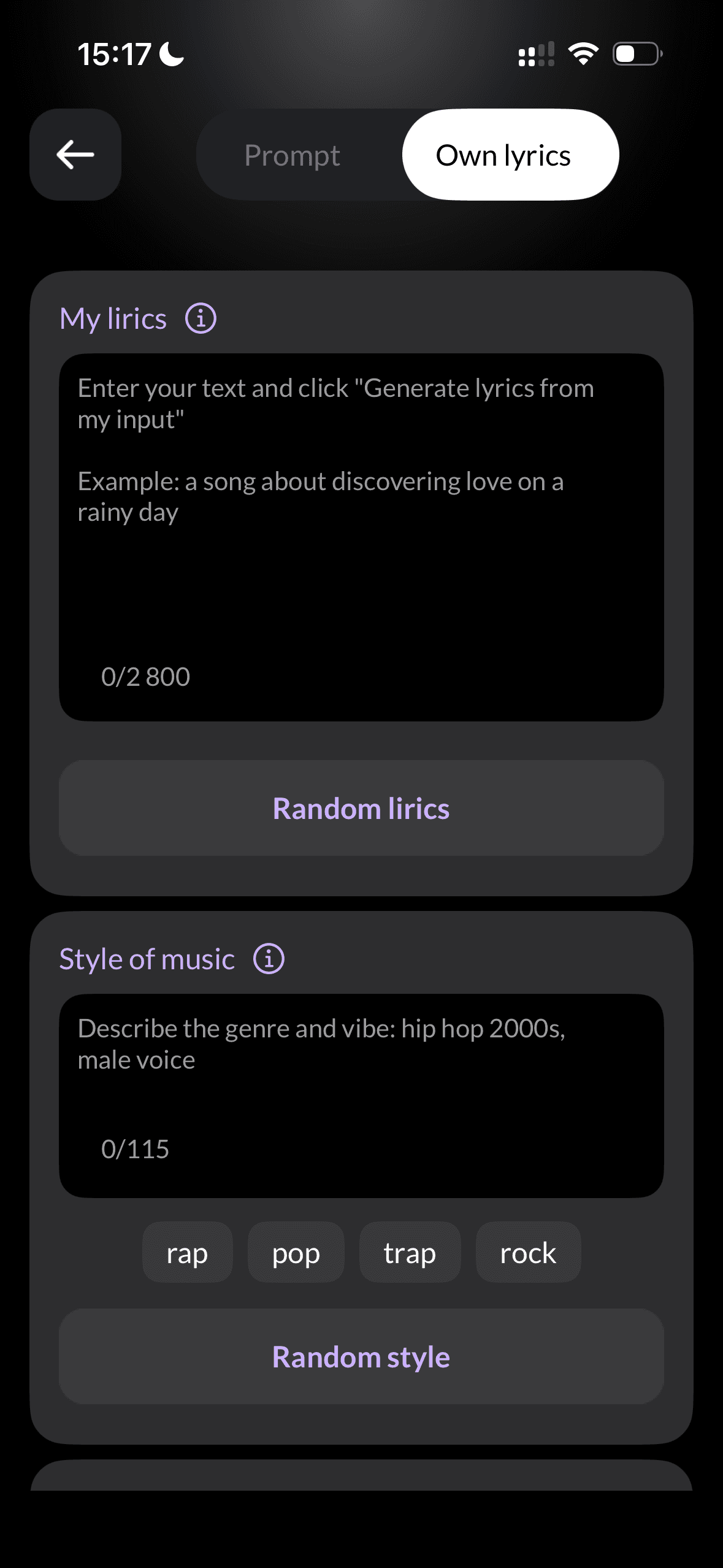Pick the pop style chip
This screenshot has height=1568, width=723.
coord(296,1252)
